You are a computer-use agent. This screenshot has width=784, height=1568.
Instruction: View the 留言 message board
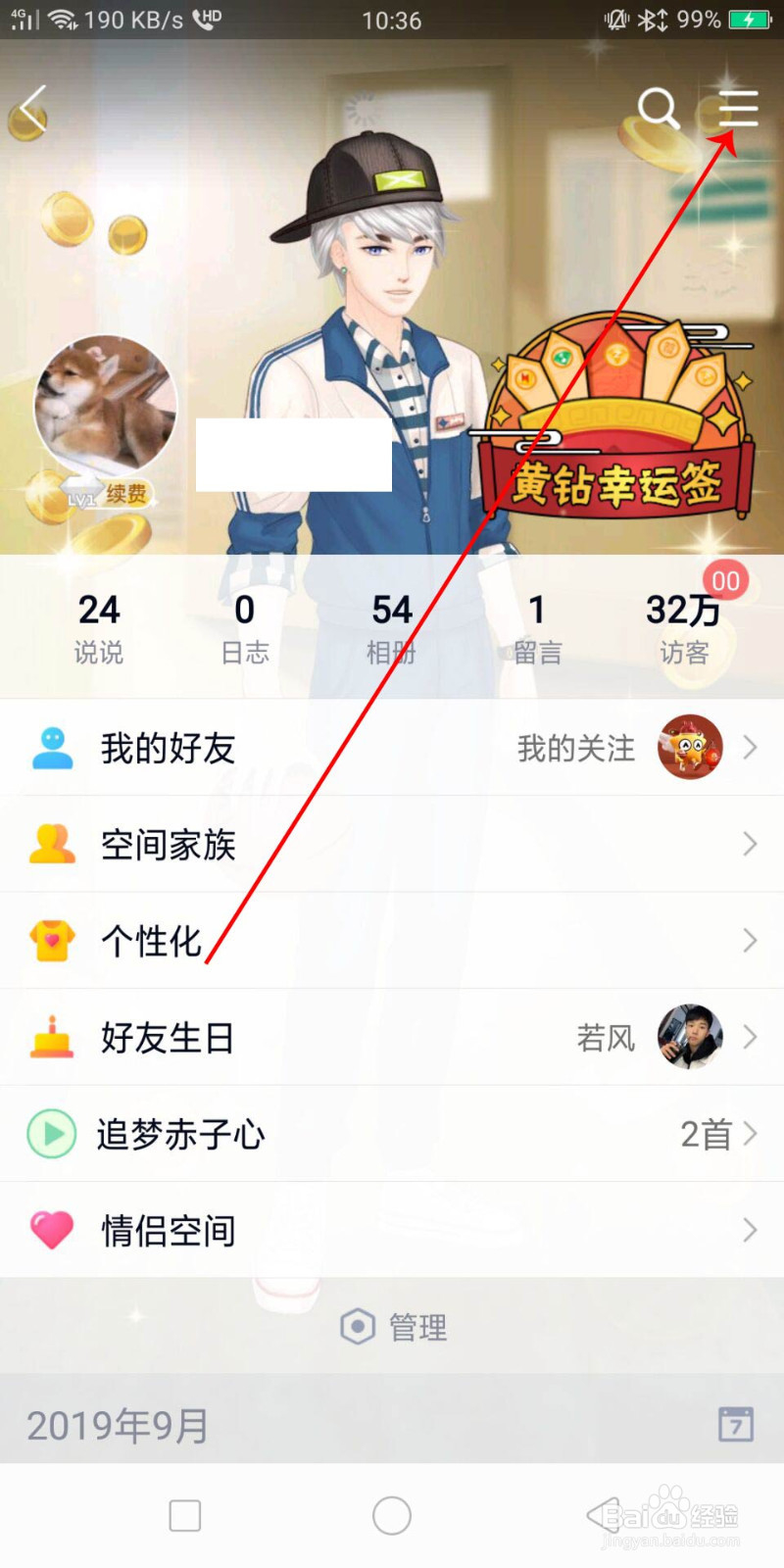537,627
